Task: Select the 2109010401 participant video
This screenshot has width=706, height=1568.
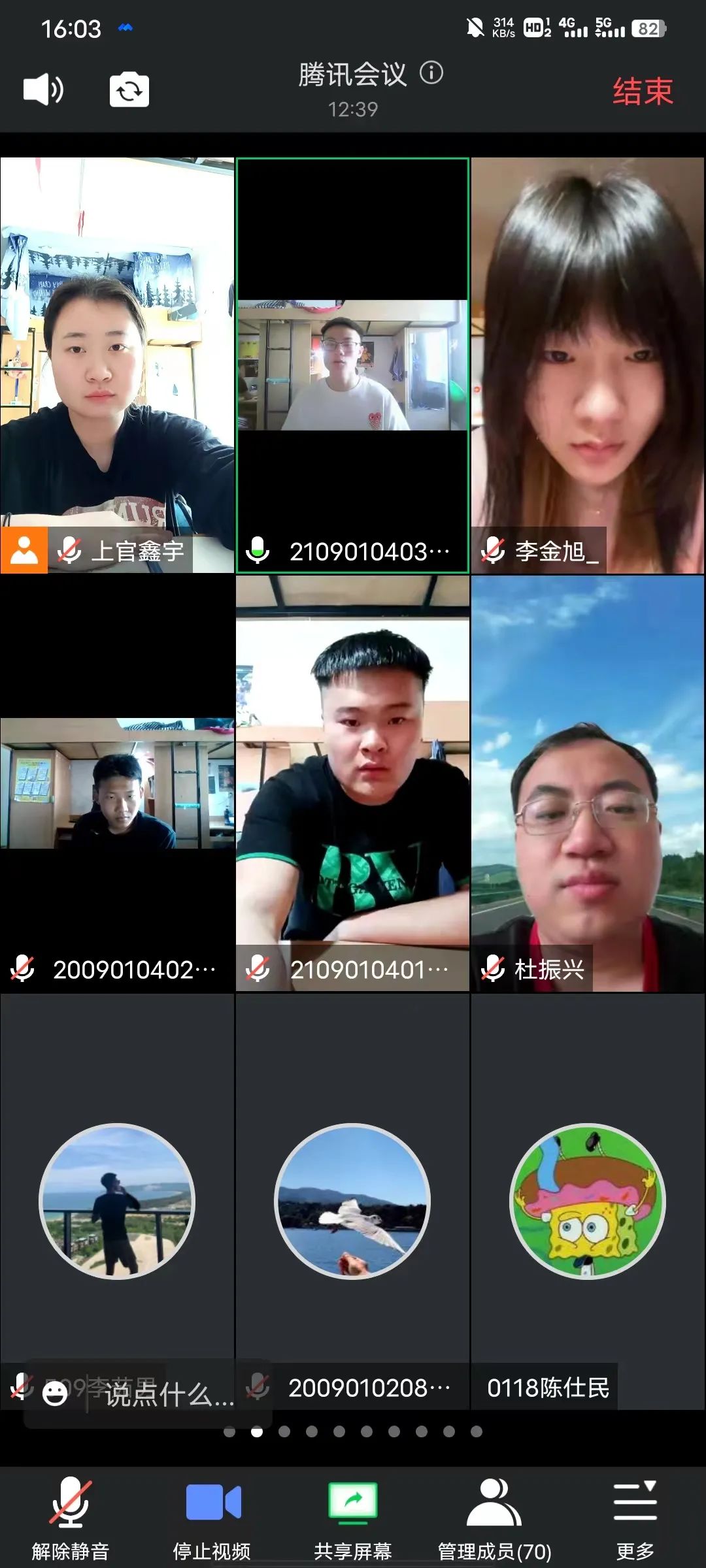Action: (x=352, y=784)
